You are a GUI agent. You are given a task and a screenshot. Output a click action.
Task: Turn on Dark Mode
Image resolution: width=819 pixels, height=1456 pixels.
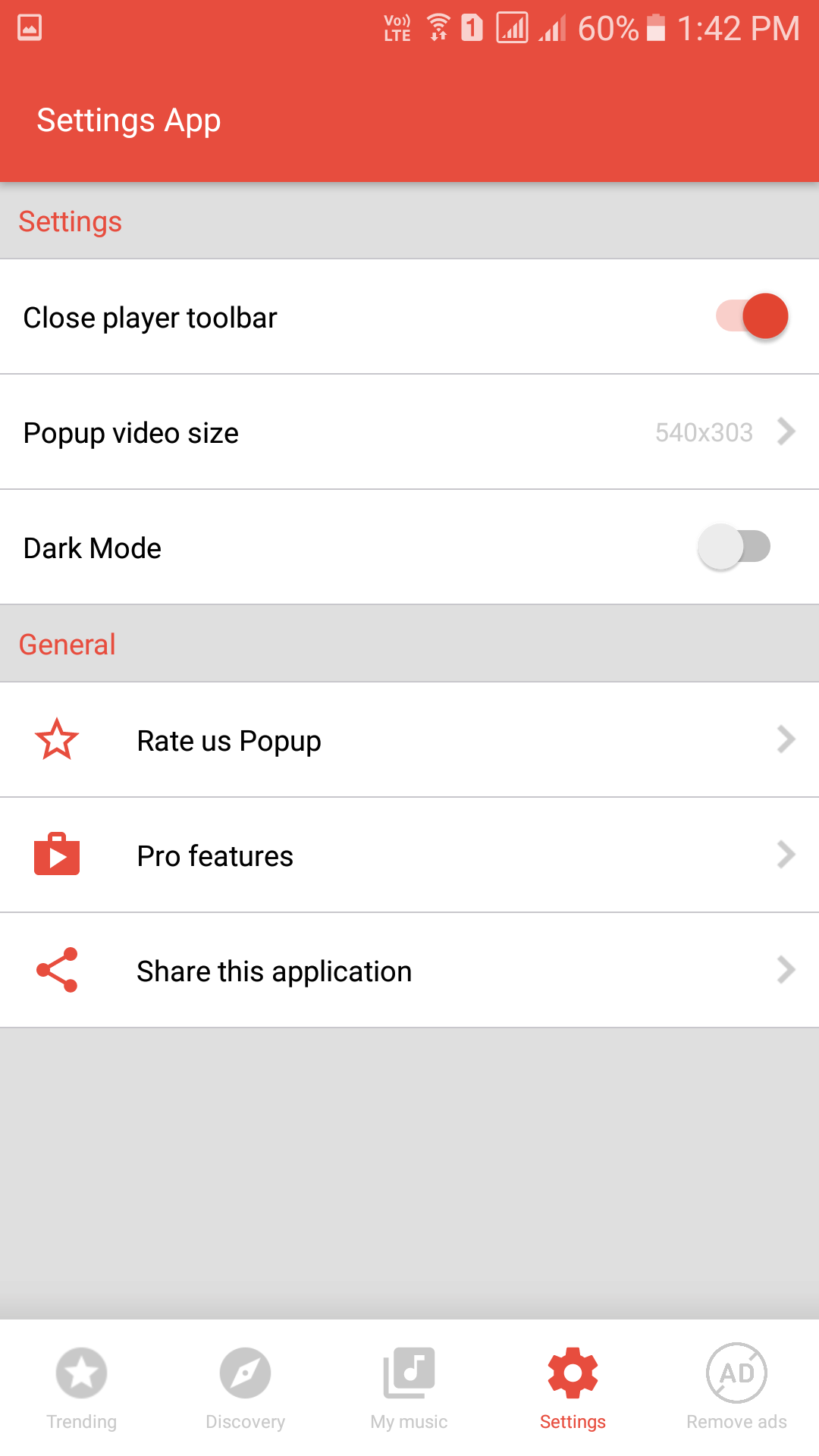coord(734,547)
